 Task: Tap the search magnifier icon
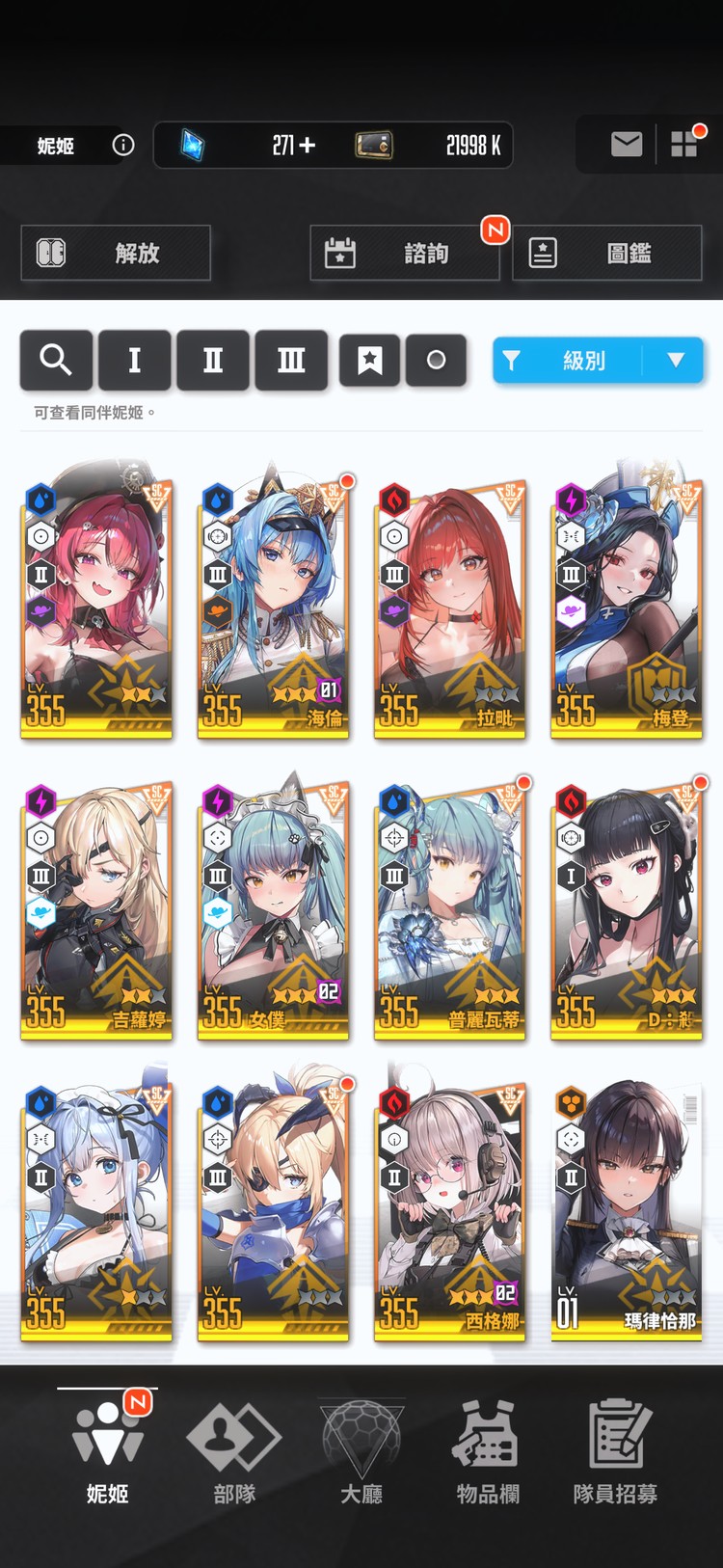(56, 360)
